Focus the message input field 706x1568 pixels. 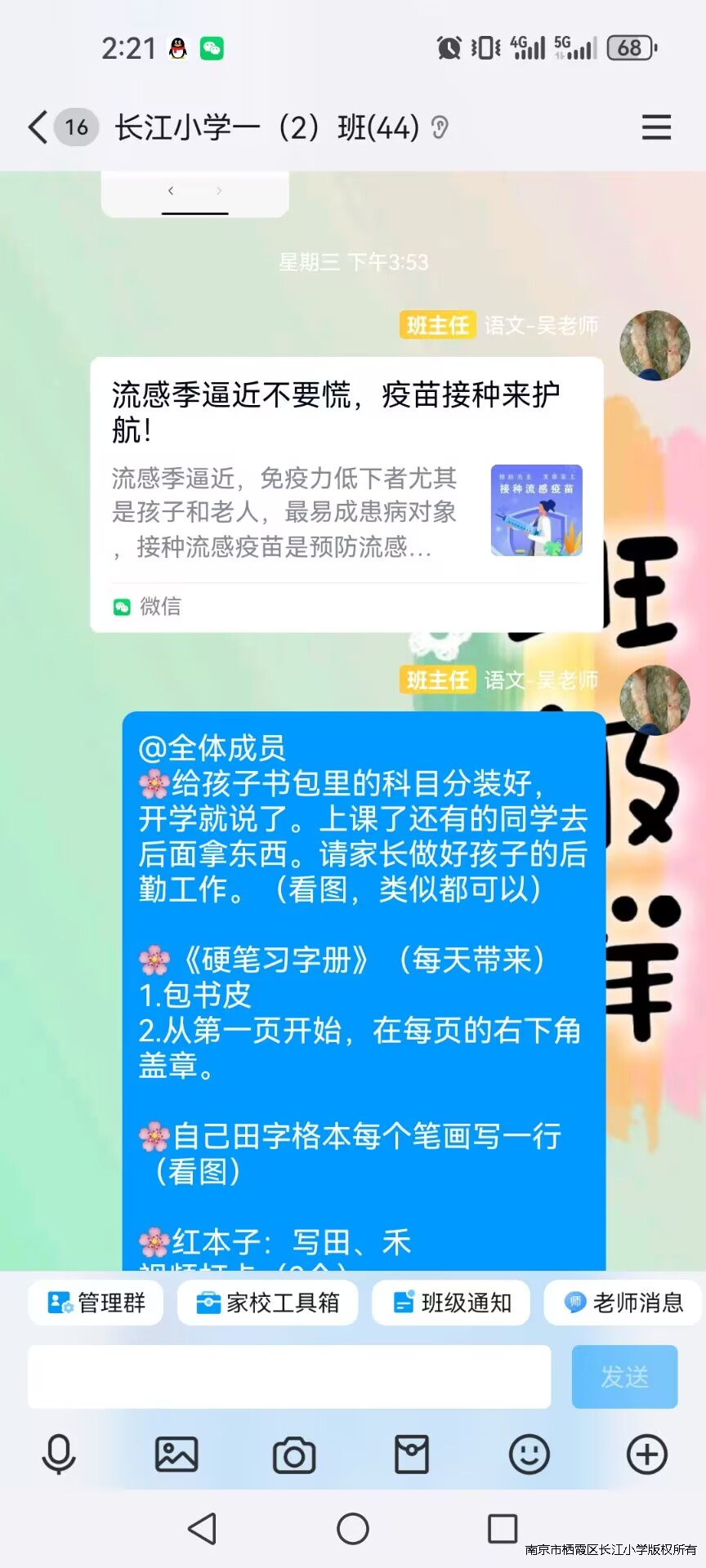(289, 1377)
